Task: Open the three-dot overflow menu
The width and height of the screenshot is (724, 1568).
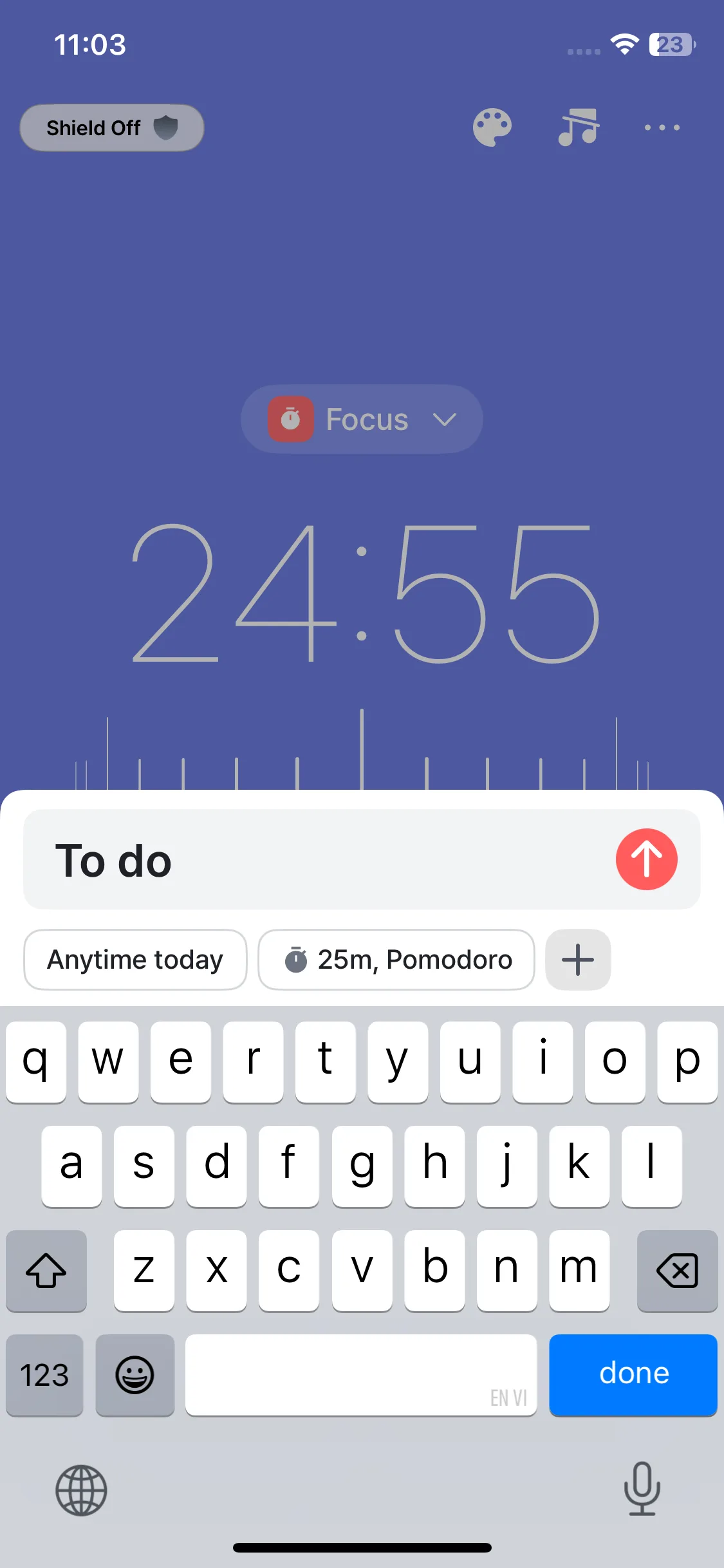Action: pos(662,127)
